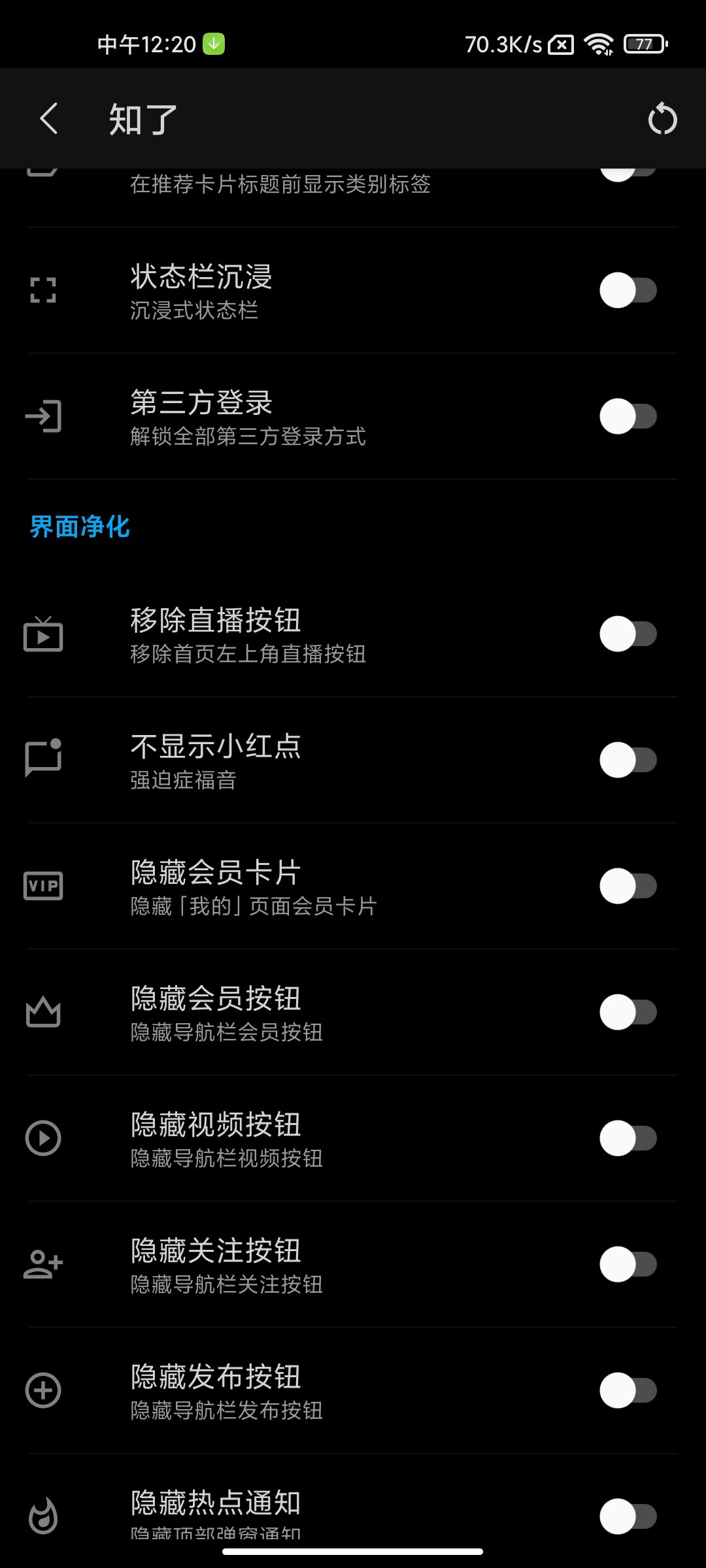Tap the restart/refresh icon in the app bar
This screenshot has height=1568, width=706.
[662, 120]
